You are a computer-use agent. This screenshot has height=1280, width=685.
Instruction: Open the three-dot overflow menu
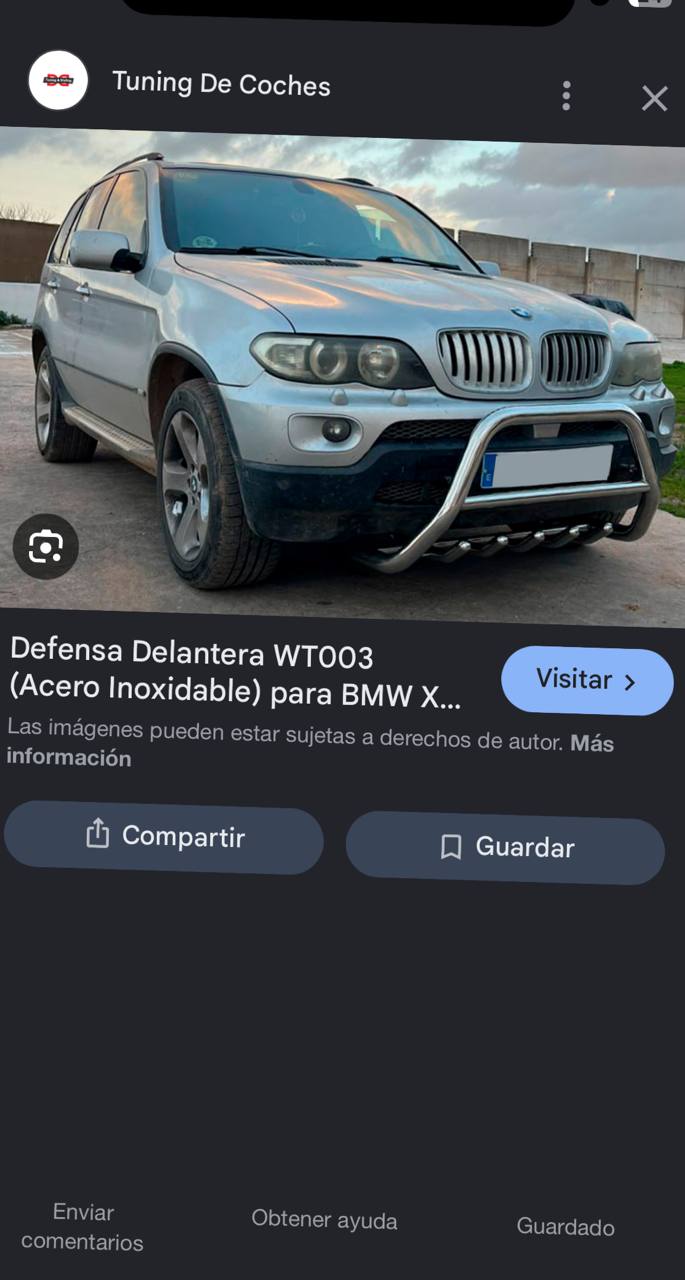pyautogui.click(x=566, y=96)
